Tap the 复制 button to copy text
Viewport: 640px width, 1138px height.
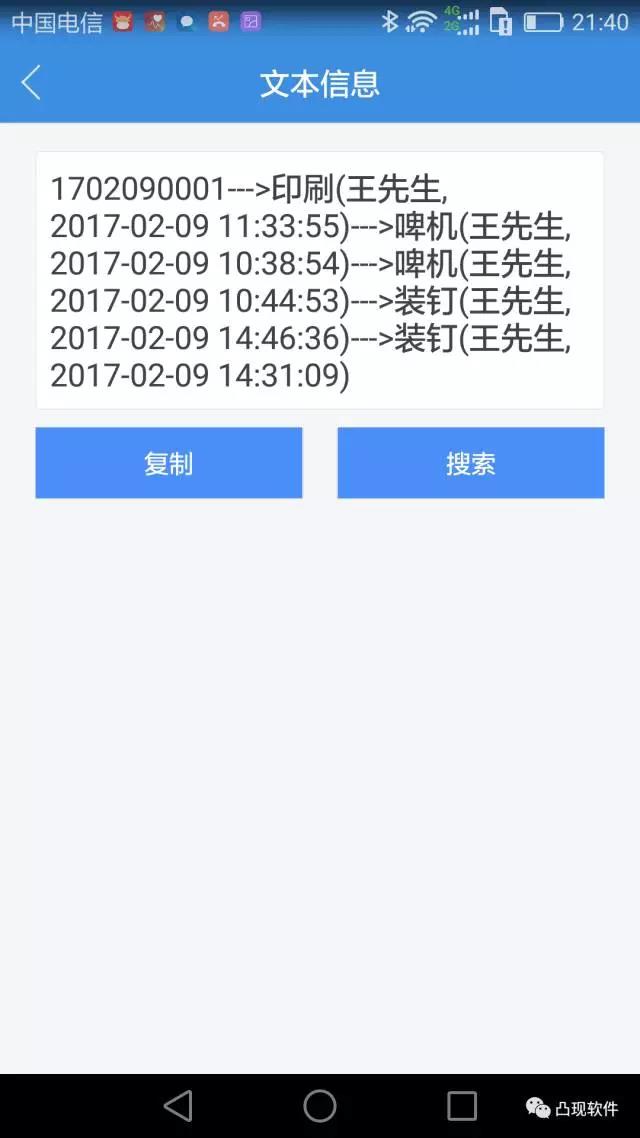(x=168, y=463)
